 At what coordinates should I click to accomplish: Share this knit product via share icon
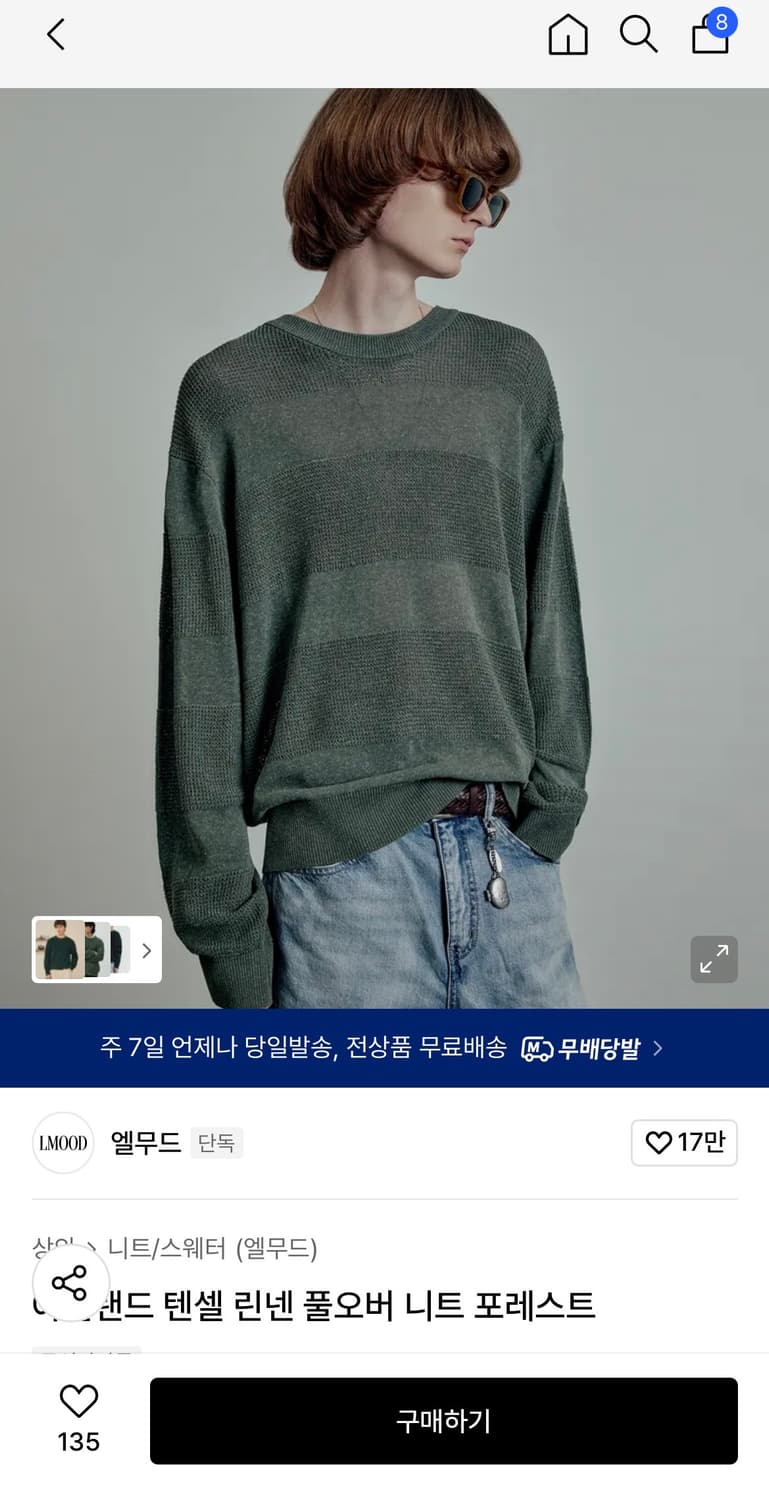pos(70,1283)
